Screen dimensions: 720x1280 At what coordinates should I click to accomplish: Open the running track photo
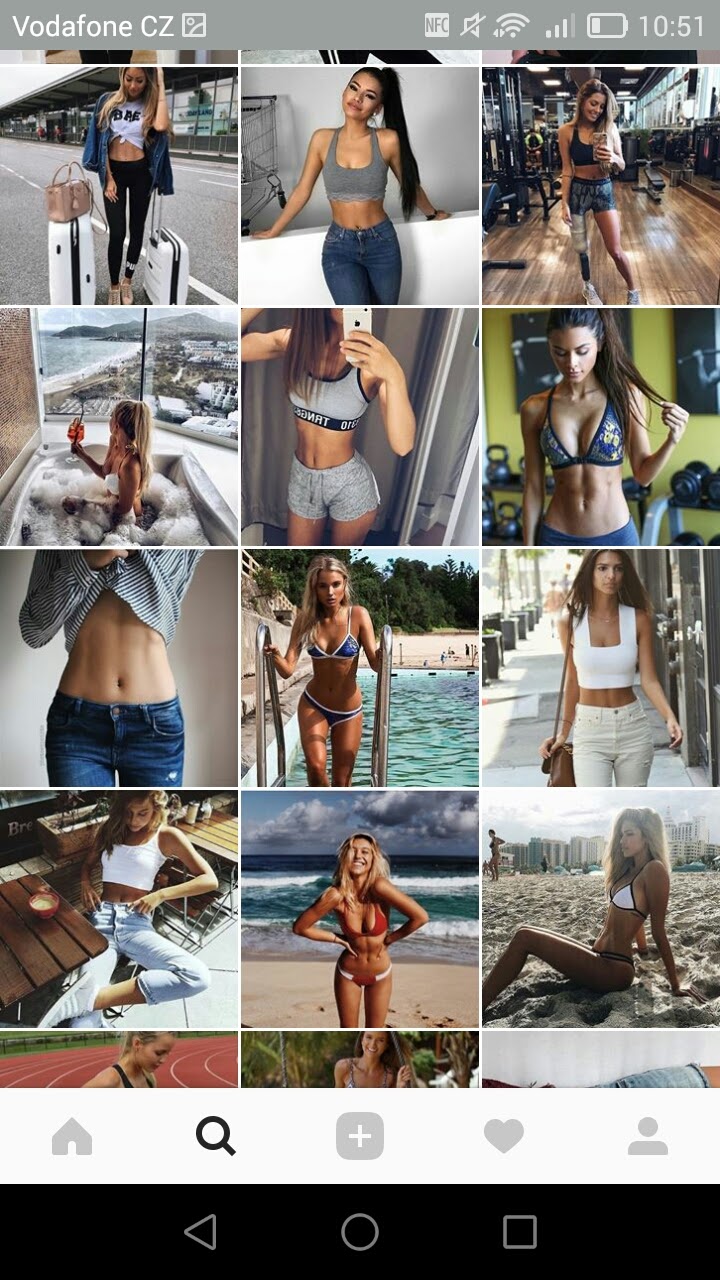click(x=119, y=1060)
